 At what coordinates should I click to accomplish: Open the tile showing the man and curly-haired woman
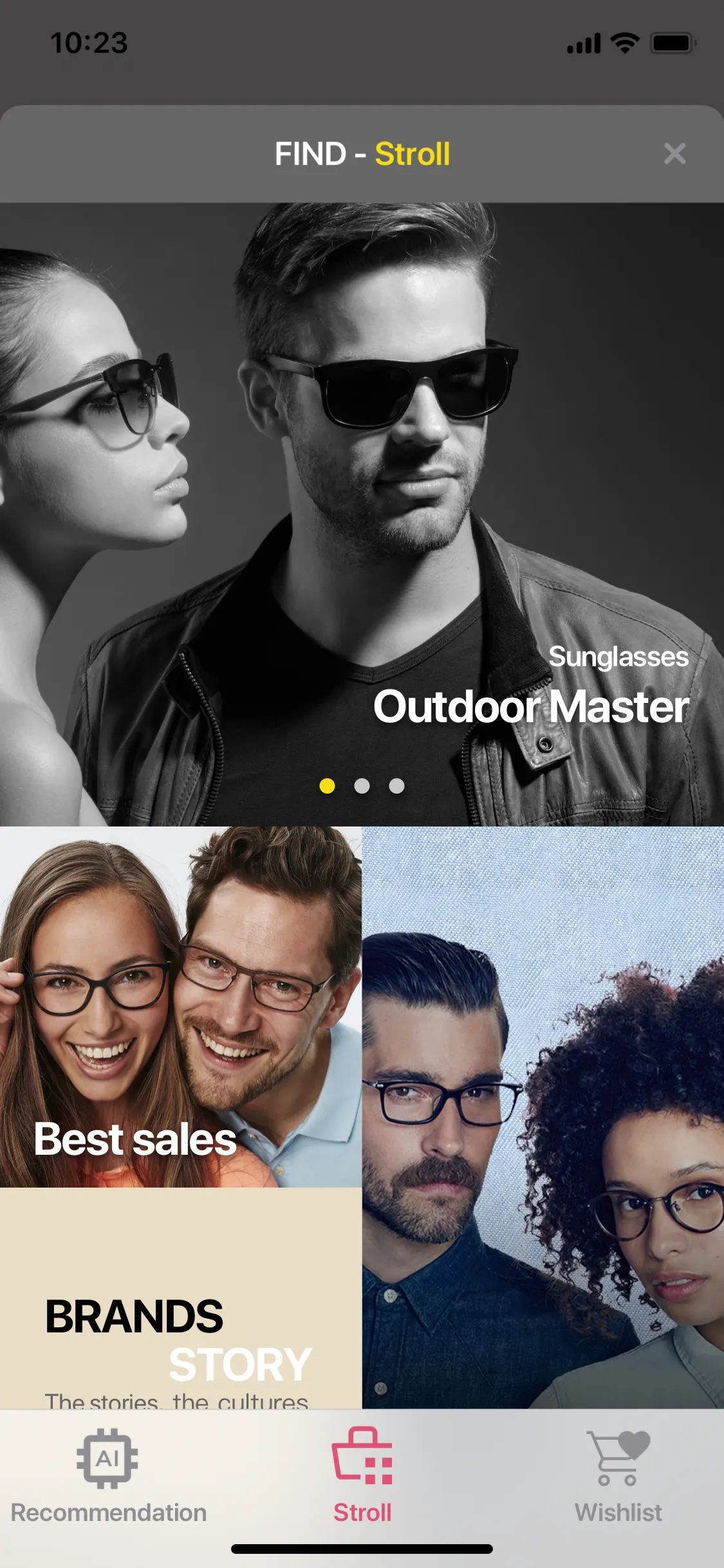(543, 1117)
